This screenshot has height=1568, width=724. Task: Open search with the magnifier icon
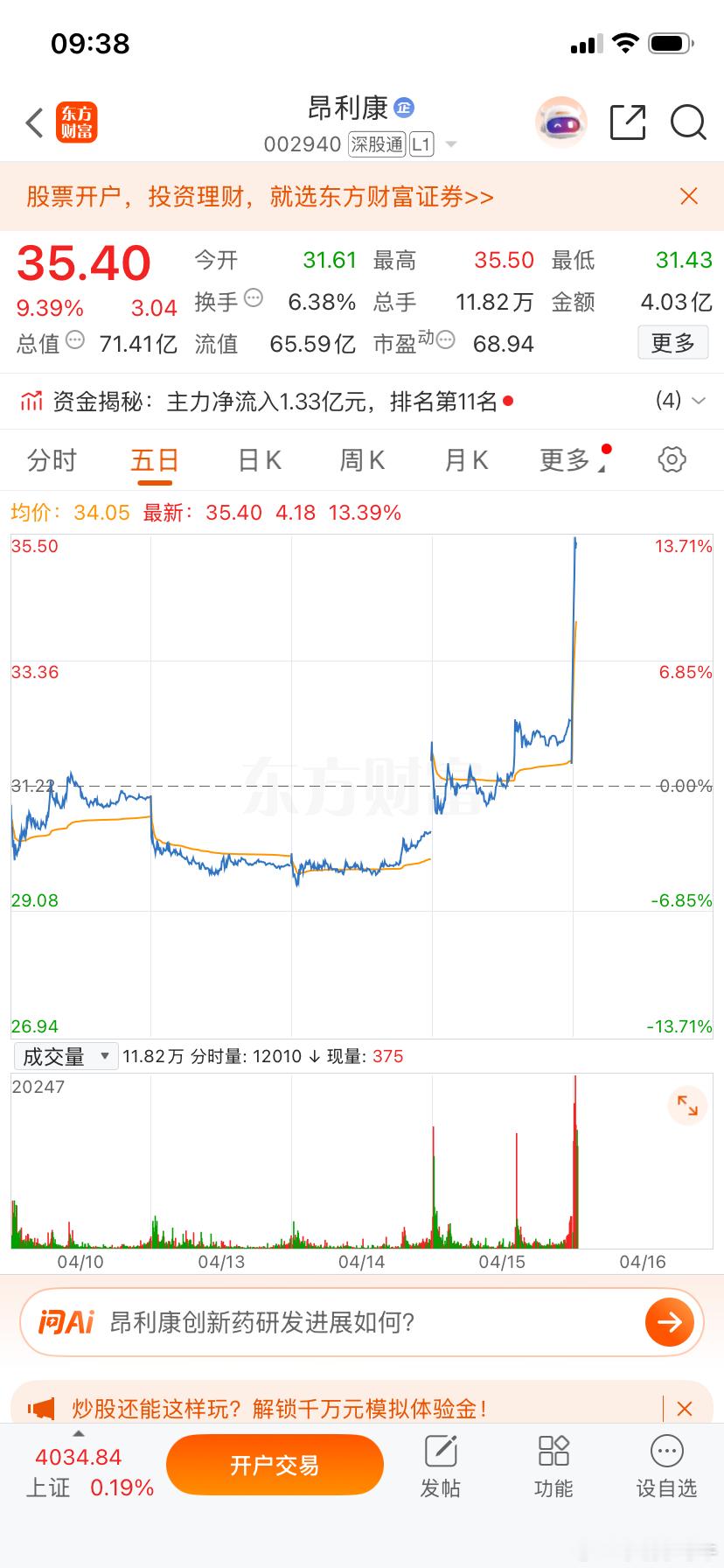[688, 122]
